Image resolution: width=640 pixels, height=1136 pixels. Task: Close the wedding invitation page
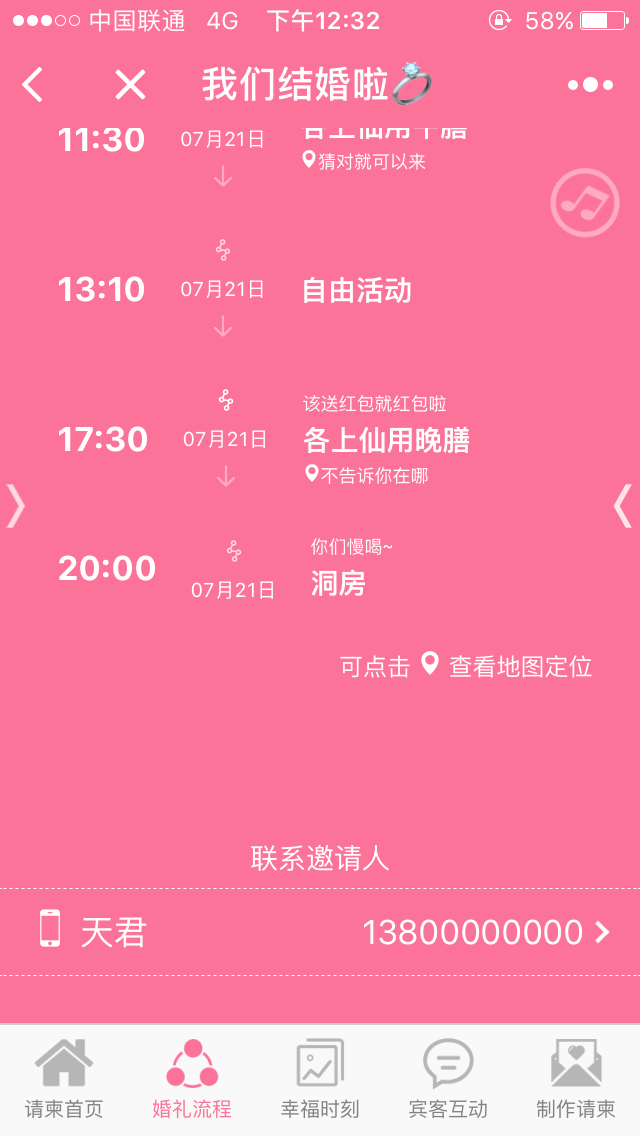coord(130,85)
